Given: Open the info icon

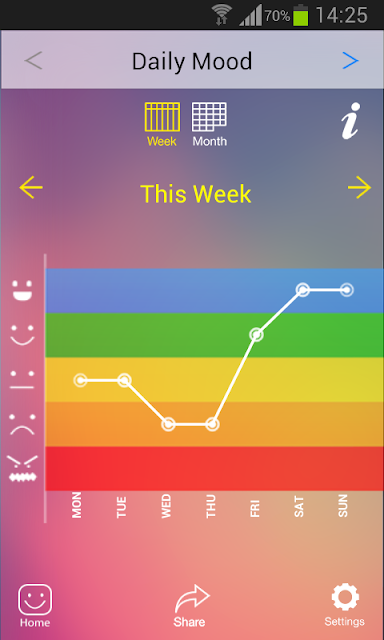Looking at the screenshot, I should 351,121.
